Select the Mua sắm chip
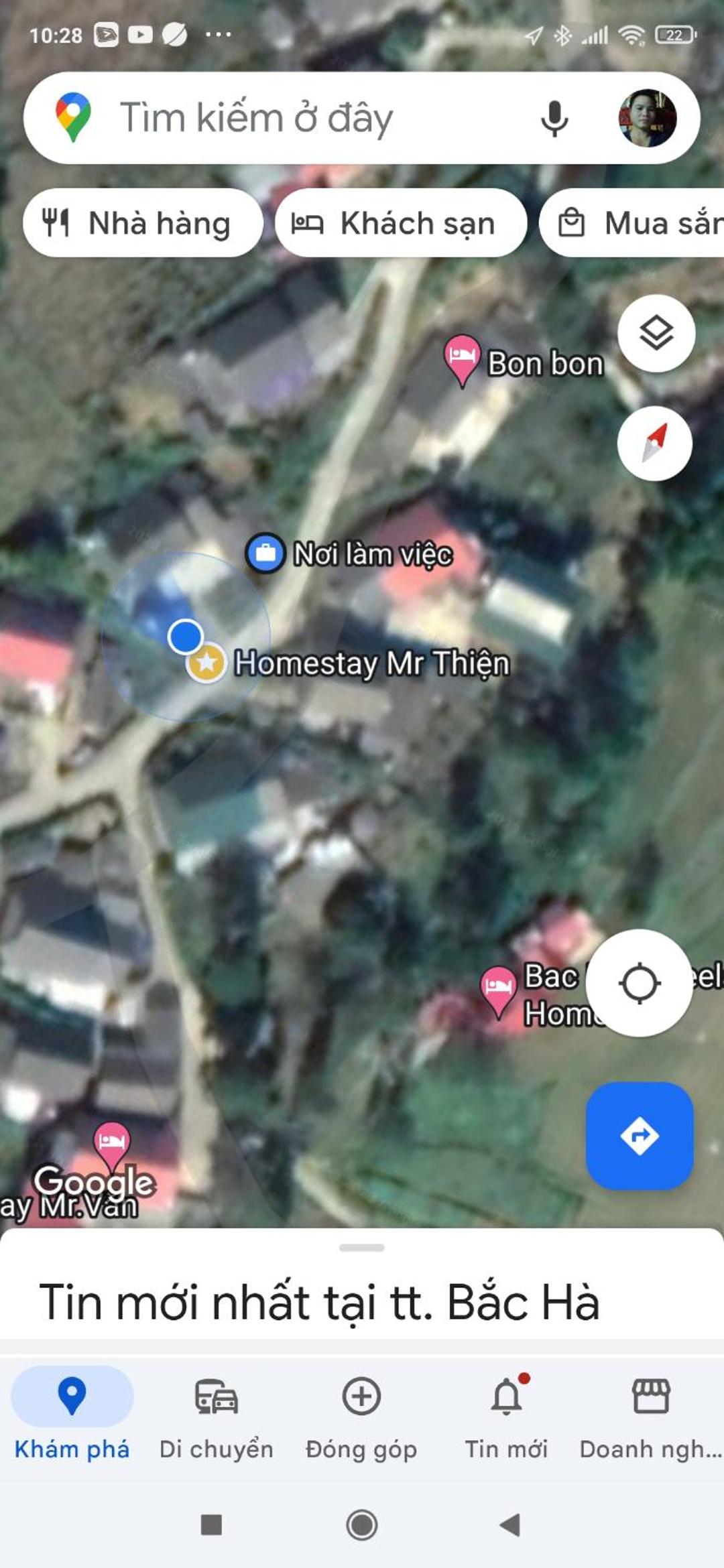 coord(632,223)
